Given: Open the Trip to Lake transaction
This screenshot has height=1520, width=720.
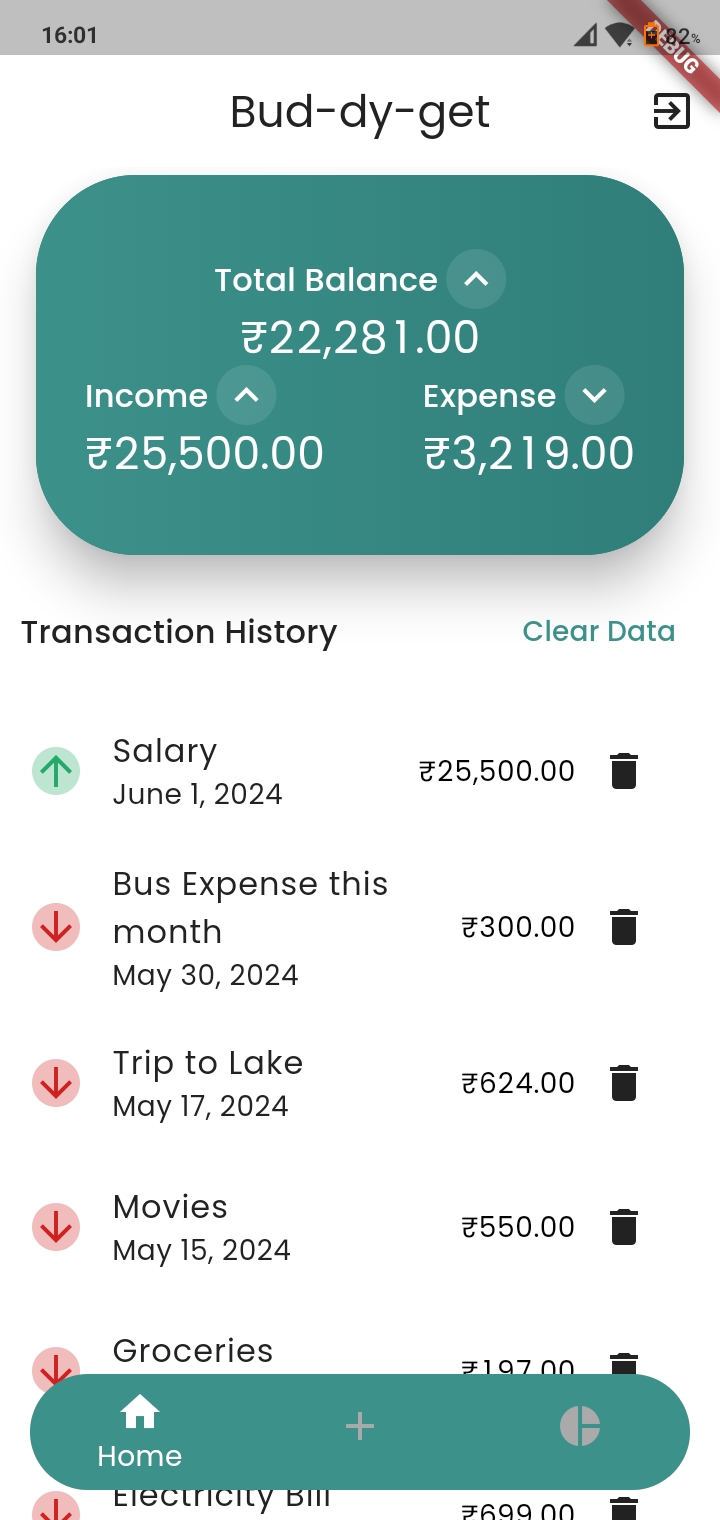Looking at the screenshot, I should coord(250,1083).
